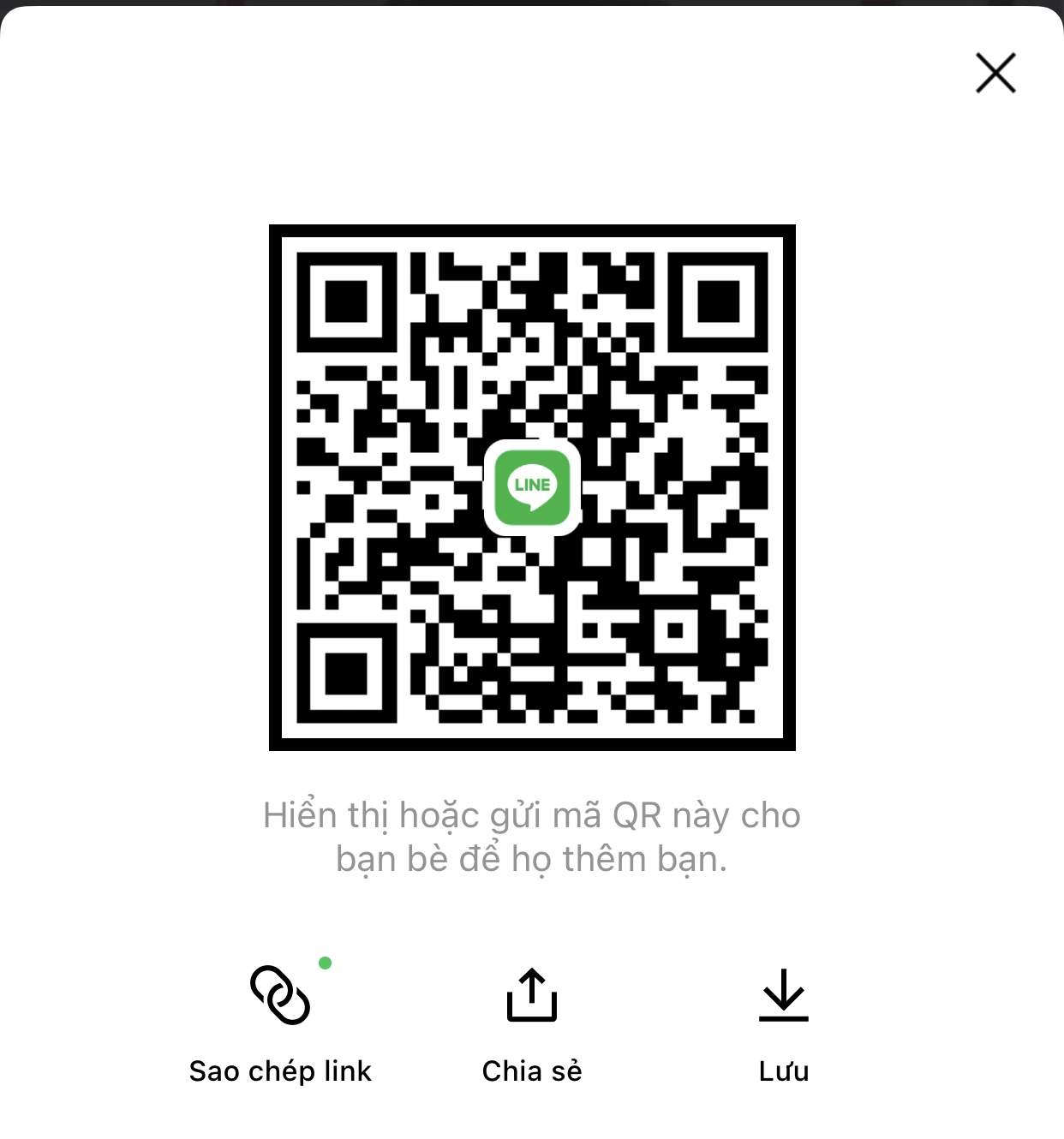The image size is (1064, 1139).
Task: Close the QR code sheet
Action: pos(995,73)
